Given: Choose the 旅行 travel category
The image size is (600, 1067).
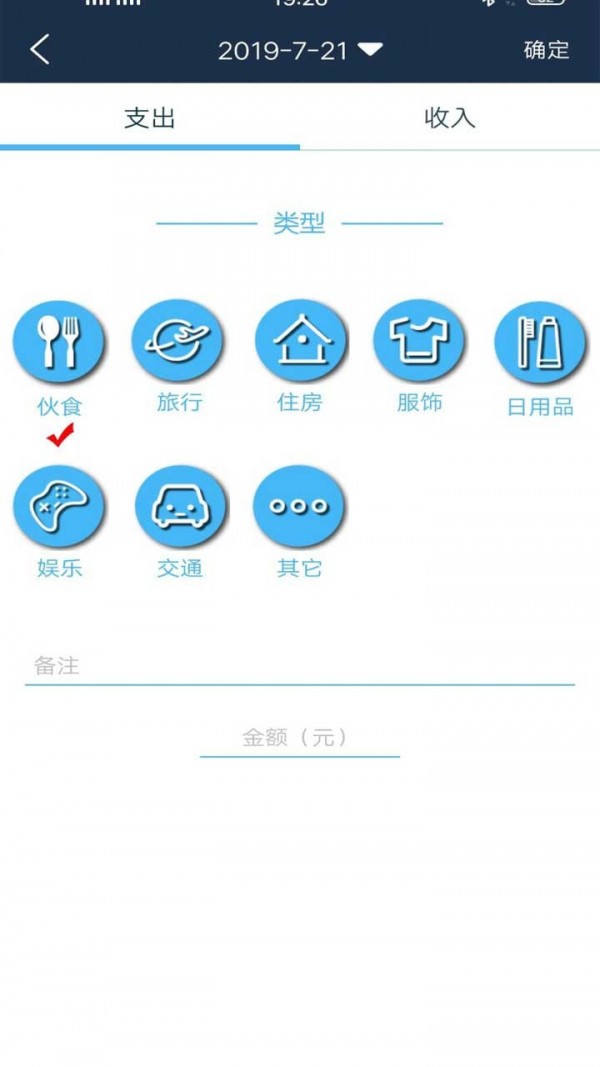Looking at the screenshot, I should click(179, 341).
